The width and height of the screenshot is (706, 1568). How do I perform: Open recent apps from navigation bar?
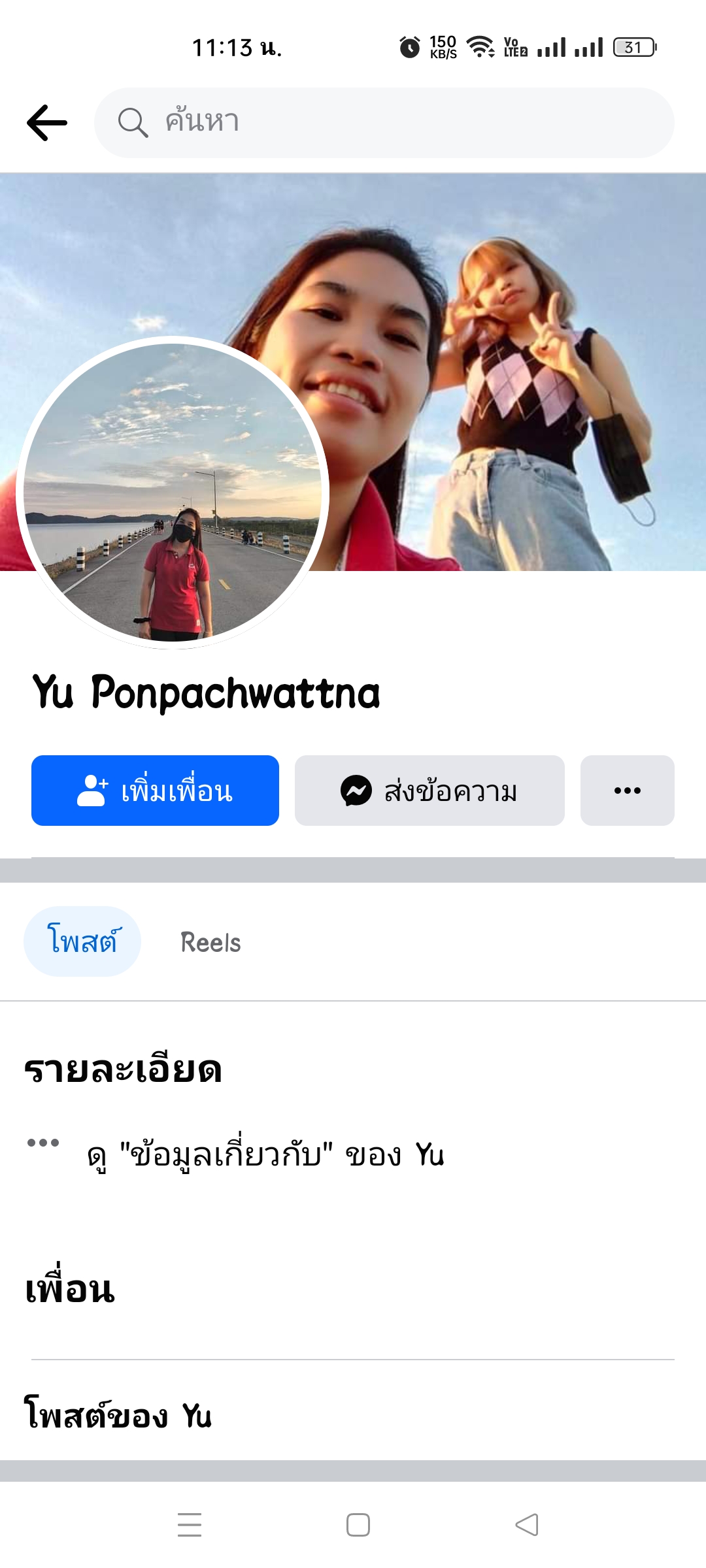tap(190, 1525)
